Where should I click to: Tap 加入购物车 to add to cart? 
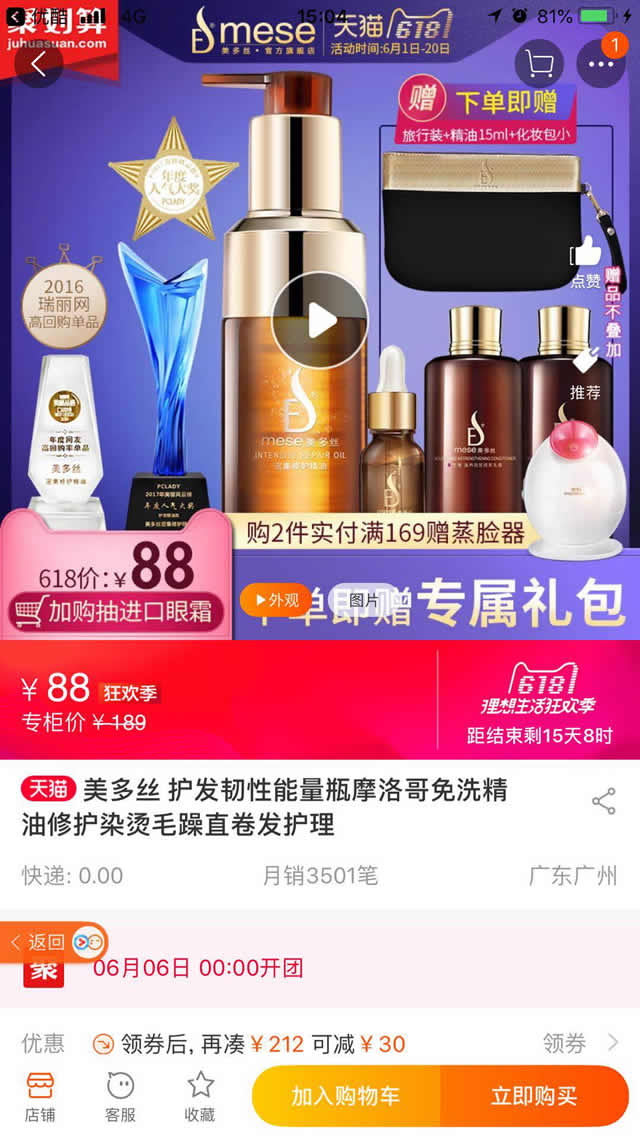click(x=346, y=1096)
